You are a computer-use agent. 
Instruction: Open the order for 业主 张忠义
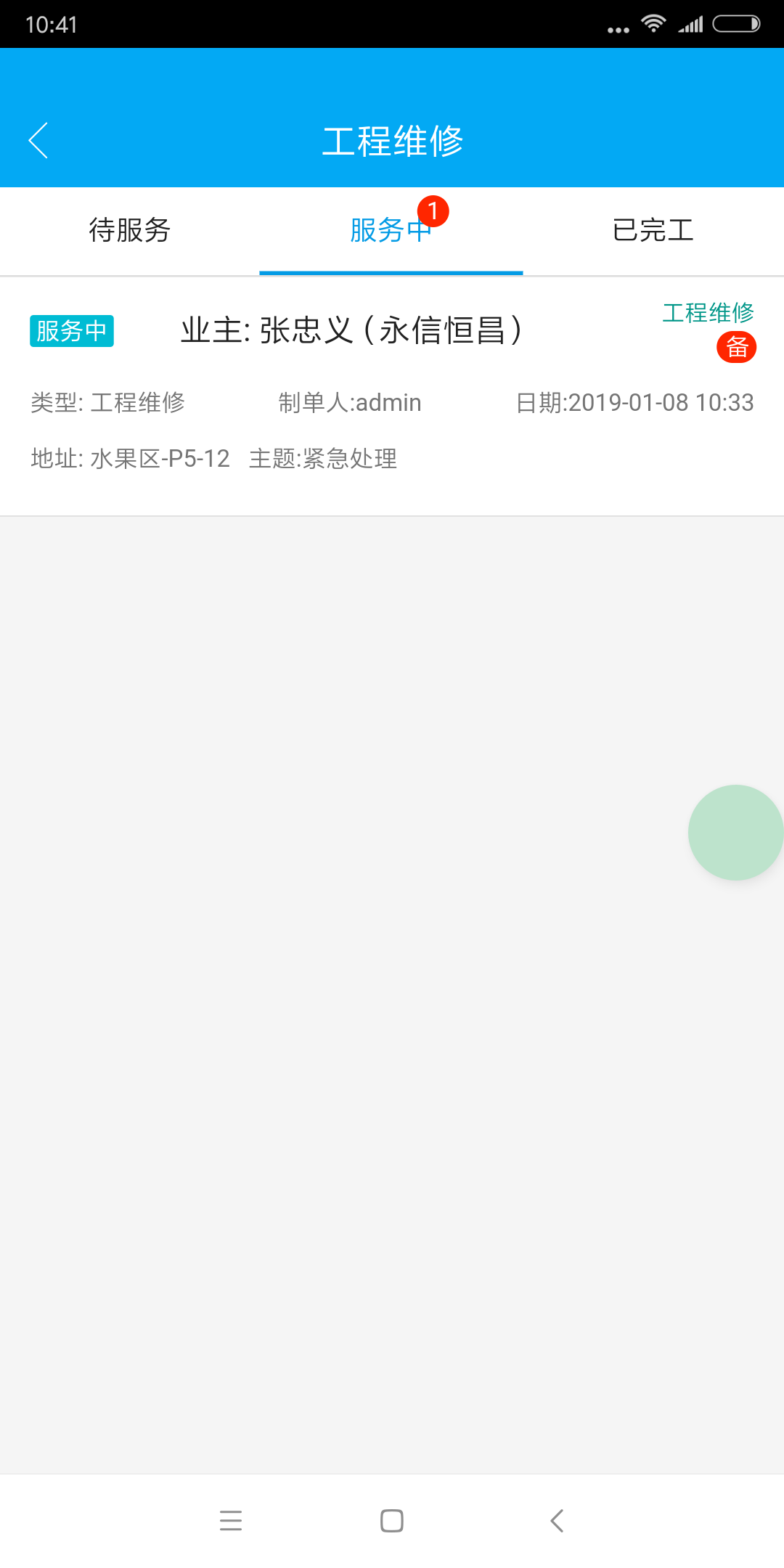[x=392, y=396]
